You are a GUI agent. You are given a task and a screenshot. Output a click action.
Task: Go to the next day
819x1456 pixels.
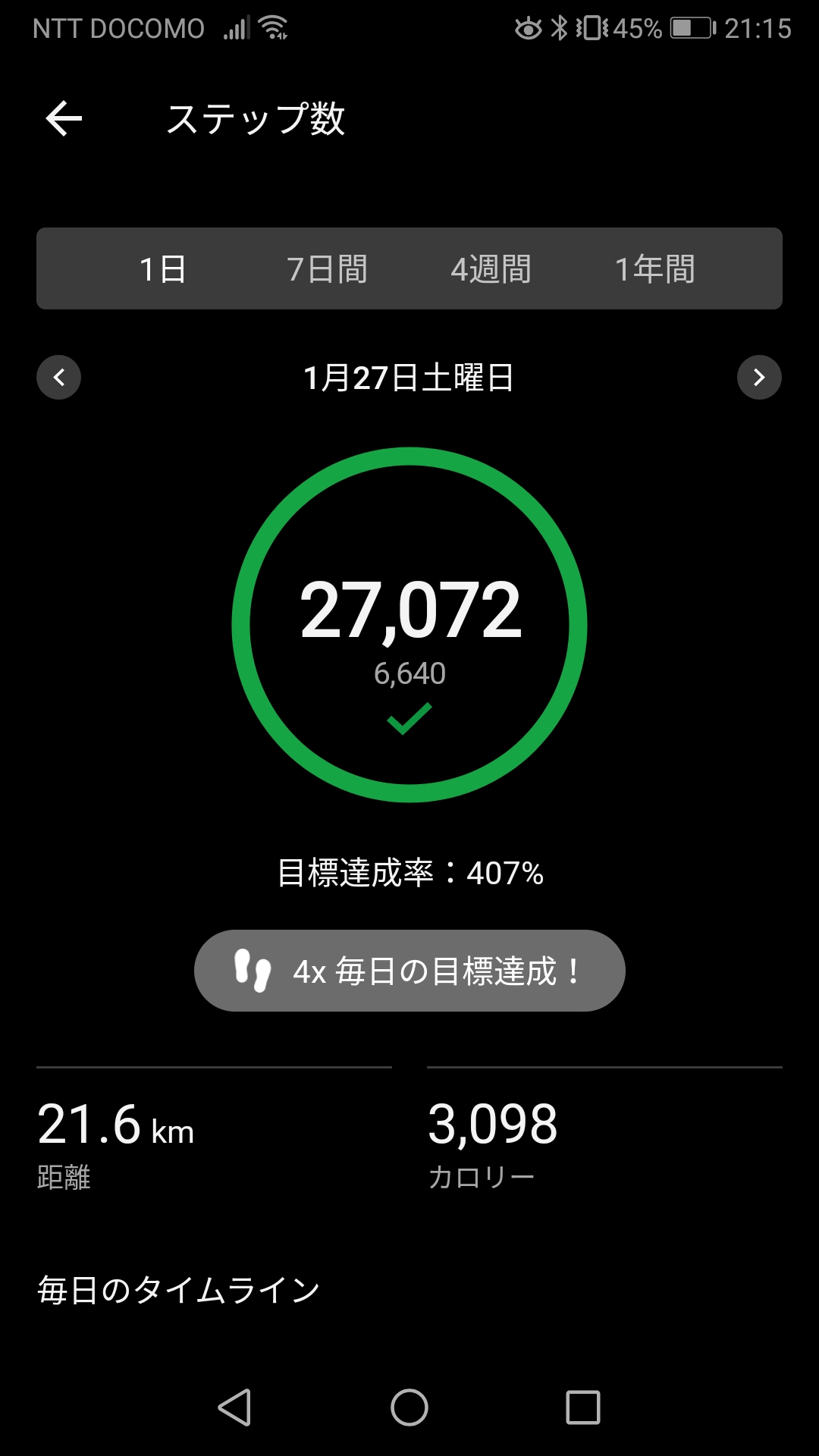point(759,377)
